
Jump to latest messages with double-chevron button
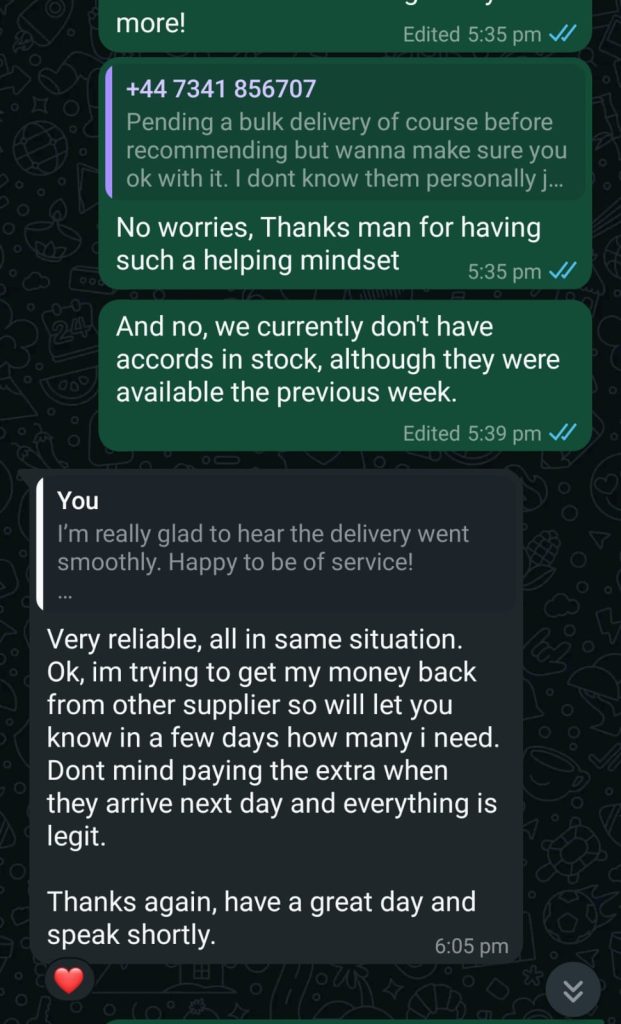(x=573, y=991)
